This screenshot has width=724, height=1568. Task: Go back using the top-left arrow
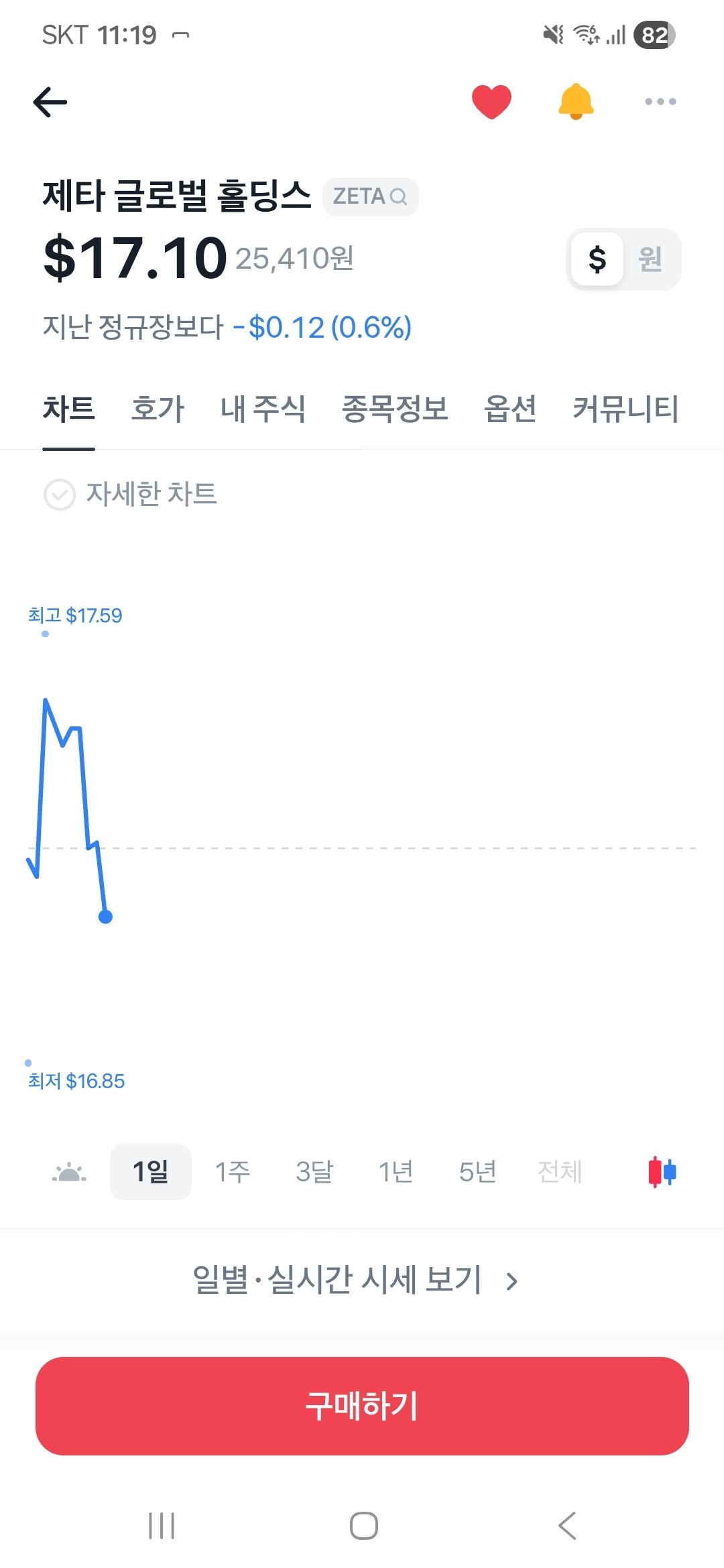pos(50,102)
